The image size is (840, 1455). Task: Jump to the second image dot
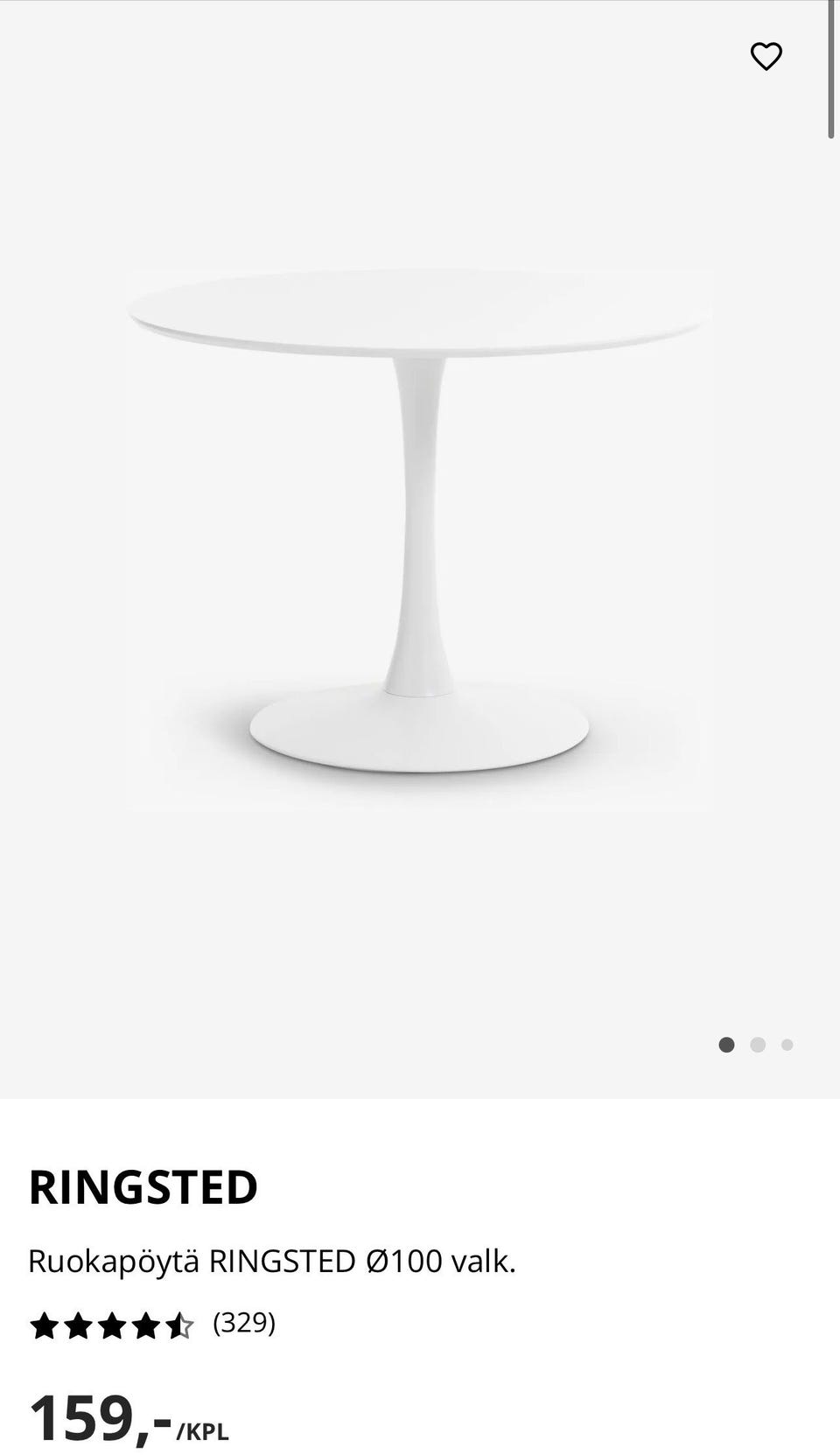pos(758,1045)
